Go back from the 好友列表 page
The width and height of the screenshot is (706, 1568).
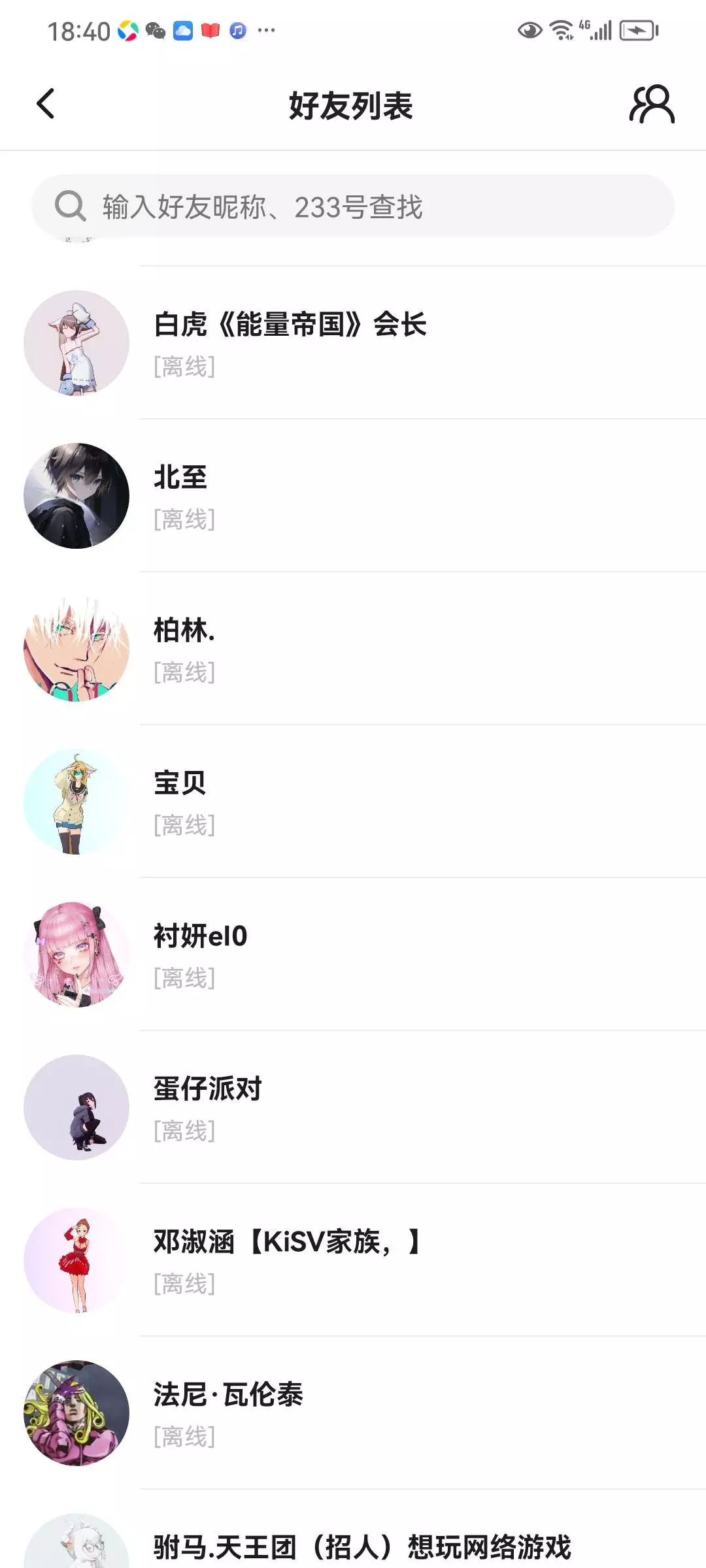click(x=46, y=105)
